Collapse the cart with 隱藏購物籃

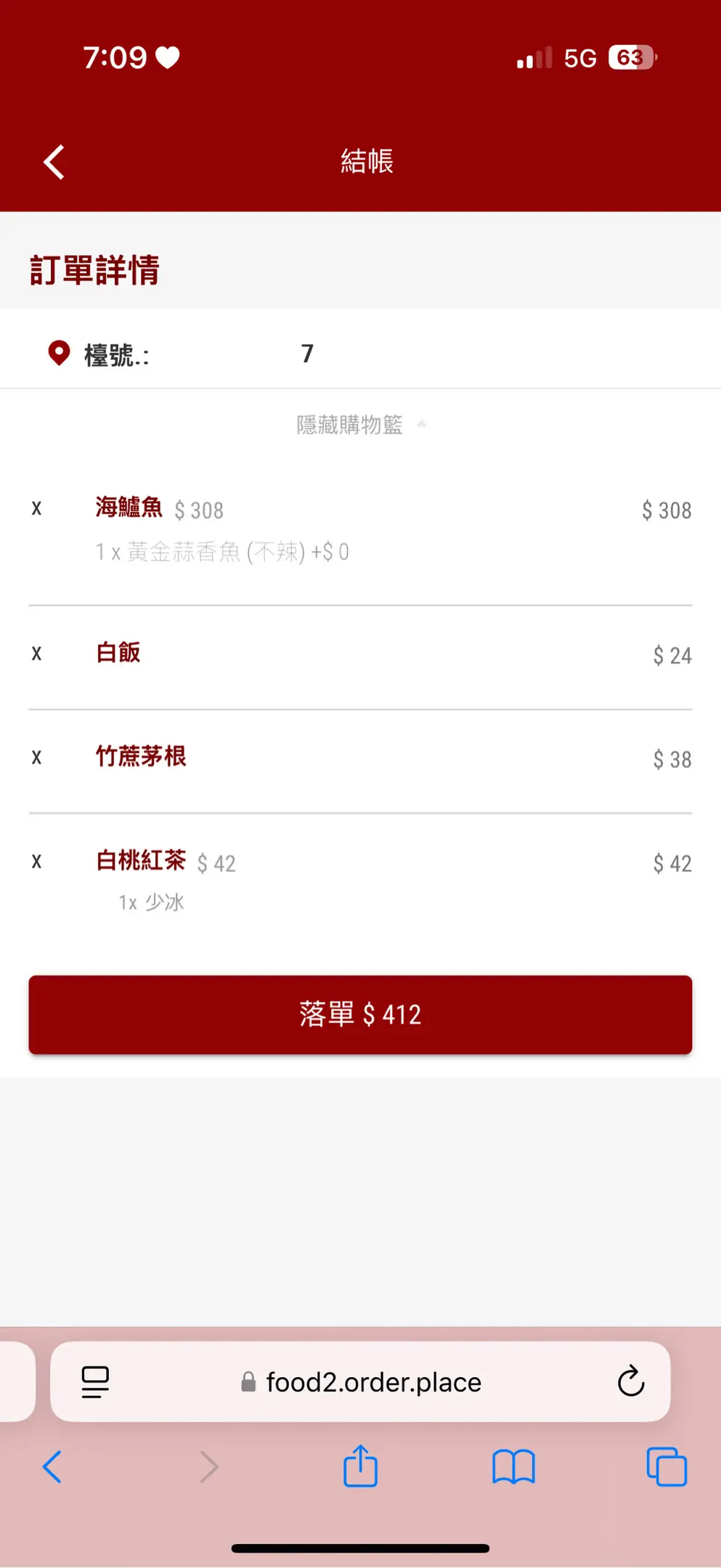(360, 425)
